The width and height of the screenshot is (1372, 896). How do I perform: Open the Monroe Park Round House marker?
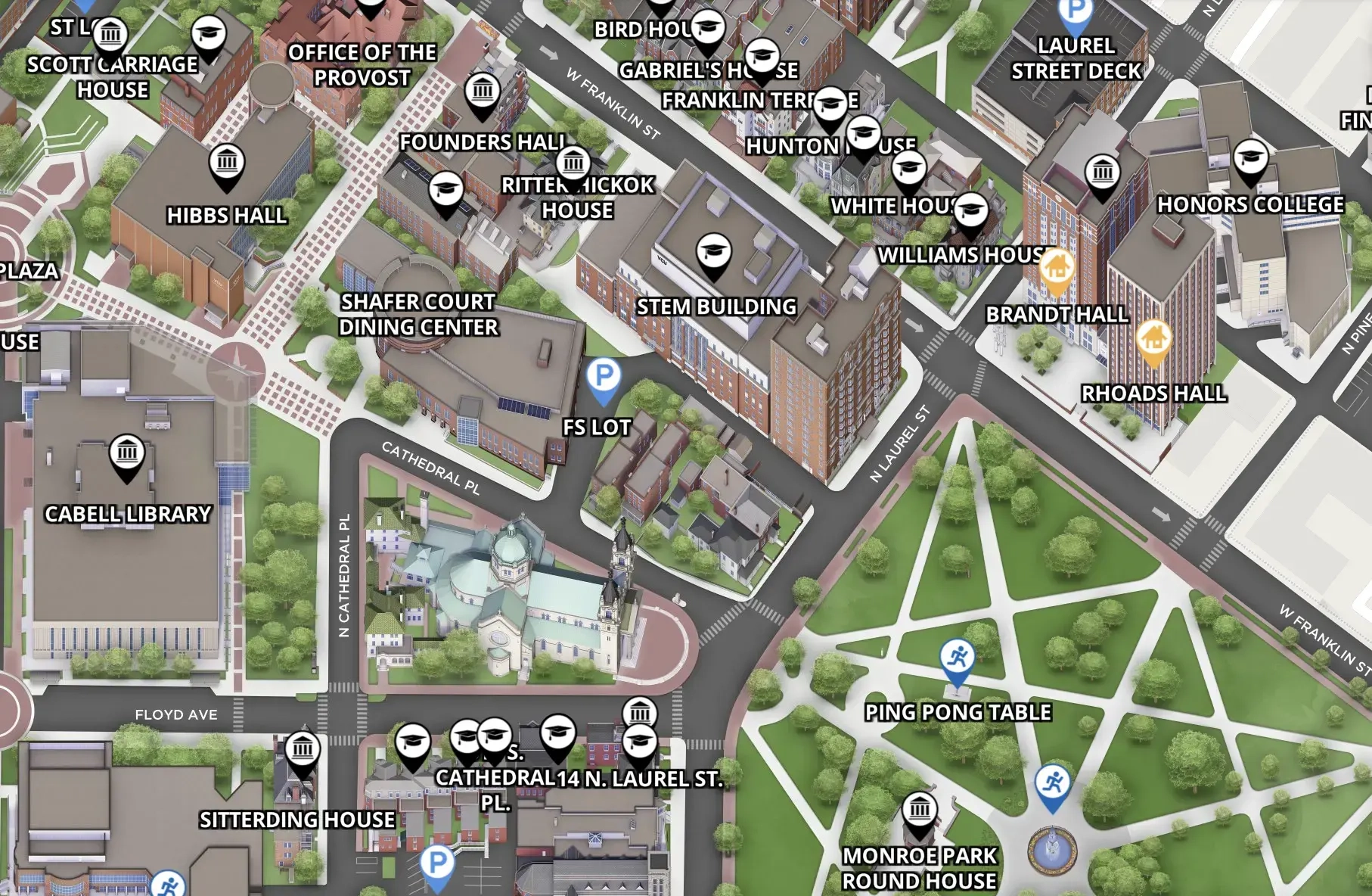click(x=920, y=811)
